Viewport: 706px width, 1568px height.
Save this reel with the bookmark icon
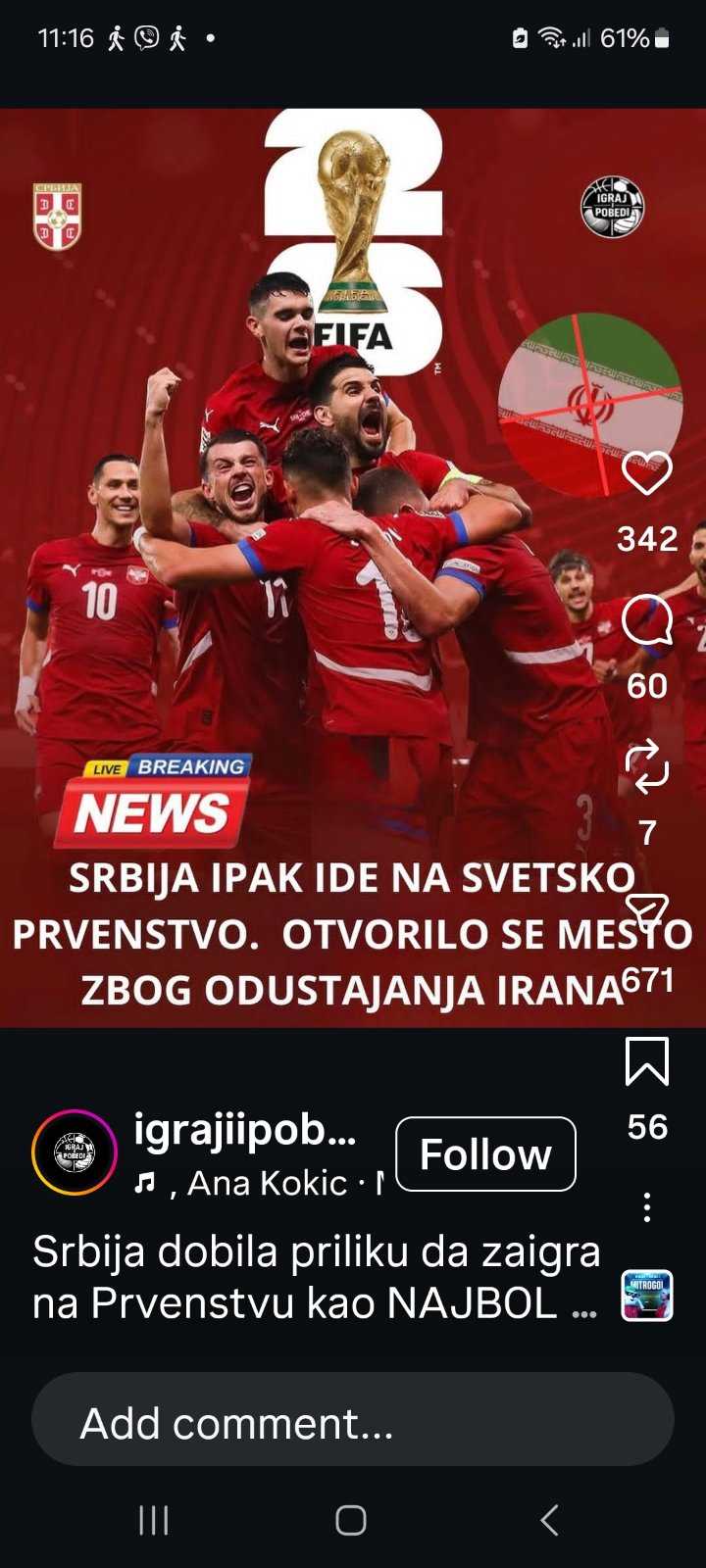point(647,1061)
